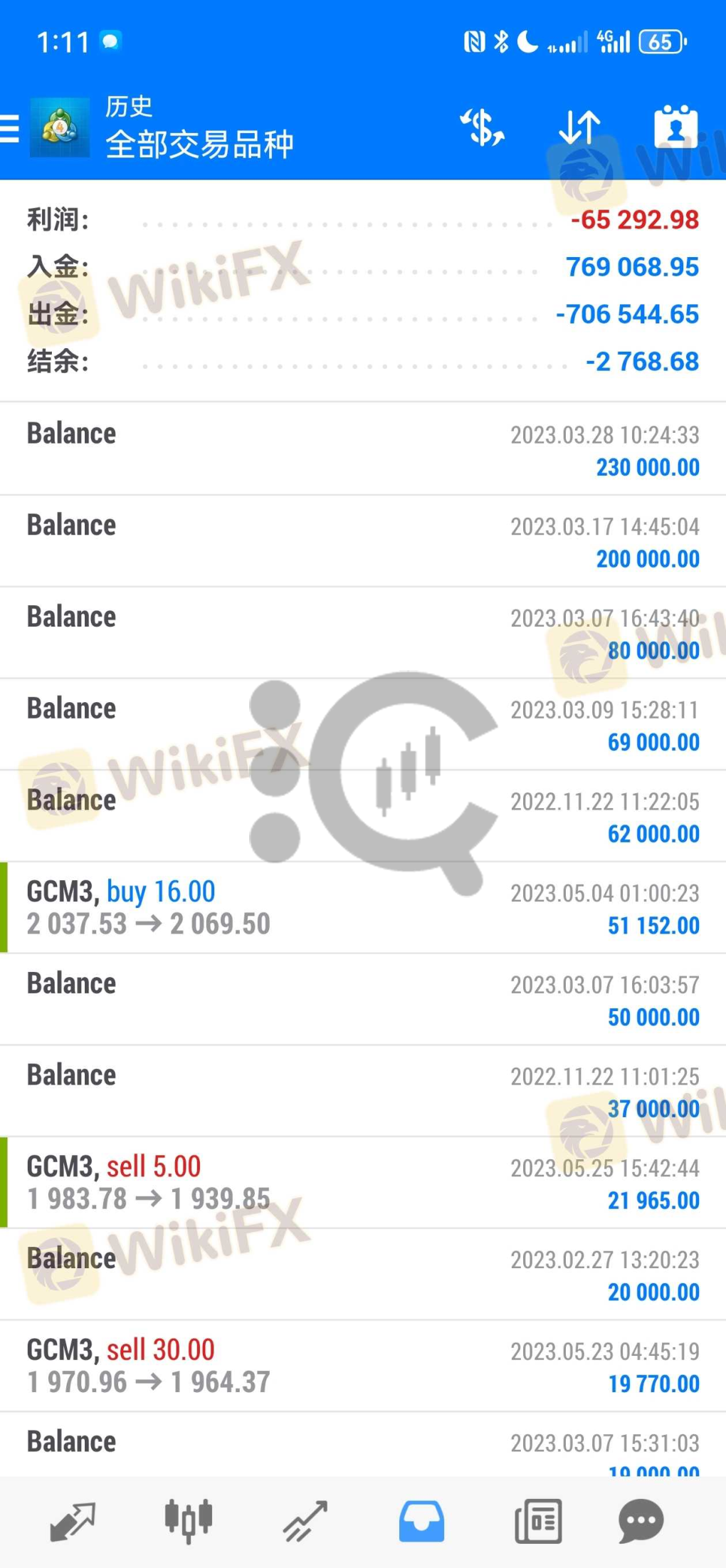Switch to the Chart tab
This screenshot has width=726, height=1568.
pos(189,1522)
